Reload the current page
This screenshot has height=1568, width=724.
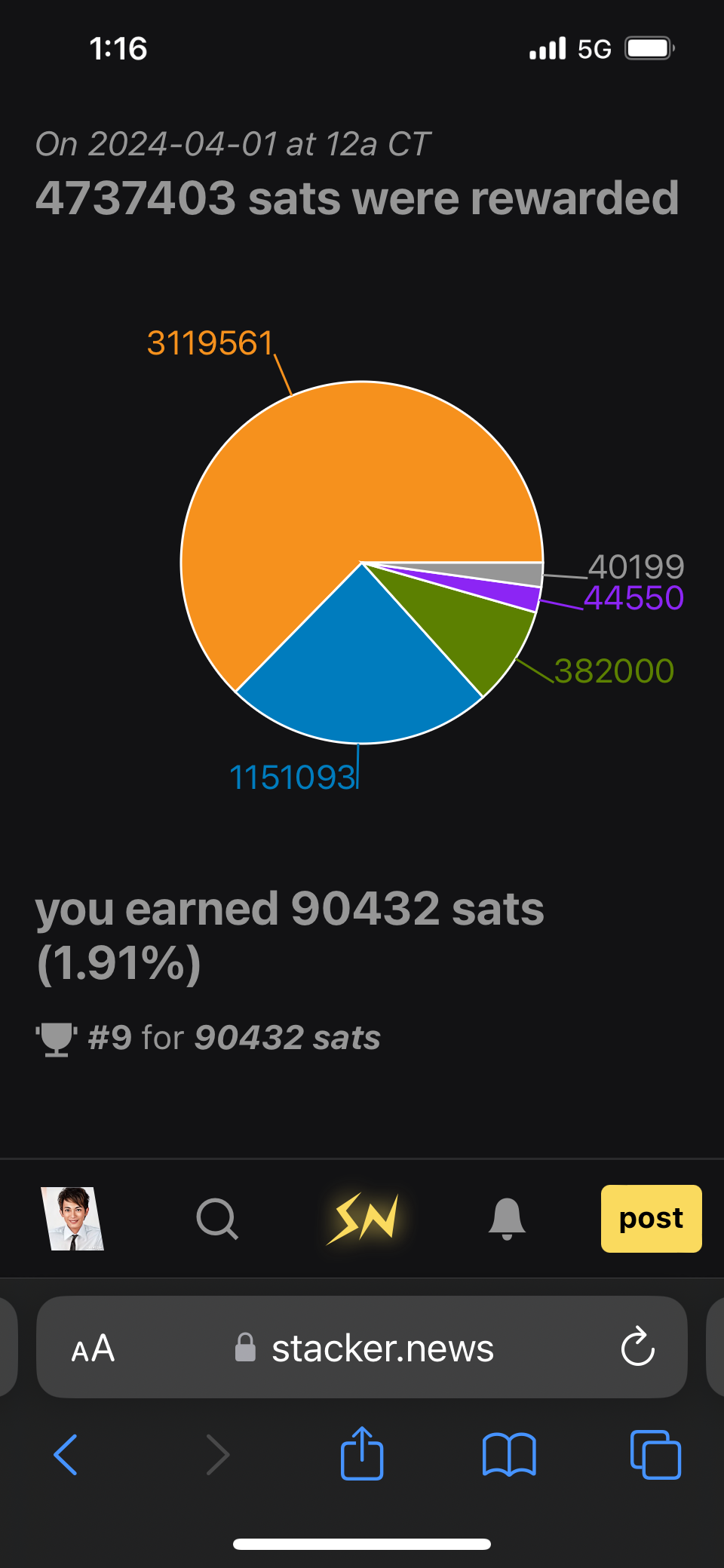point(637,1348)
